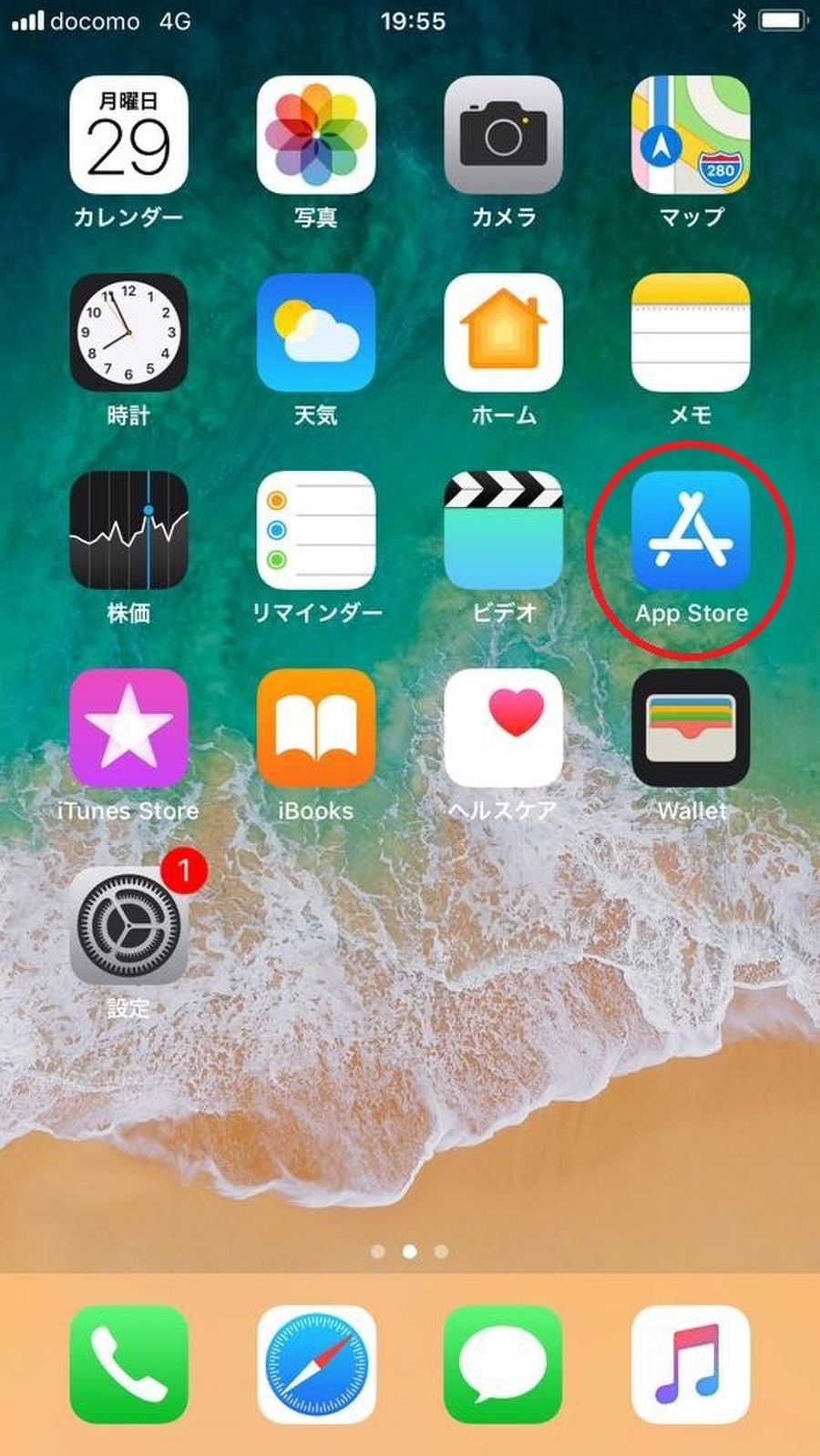This screenshot has width=820, height=1456.
Task: Open the iBooks app
Action: pos(316,728)
